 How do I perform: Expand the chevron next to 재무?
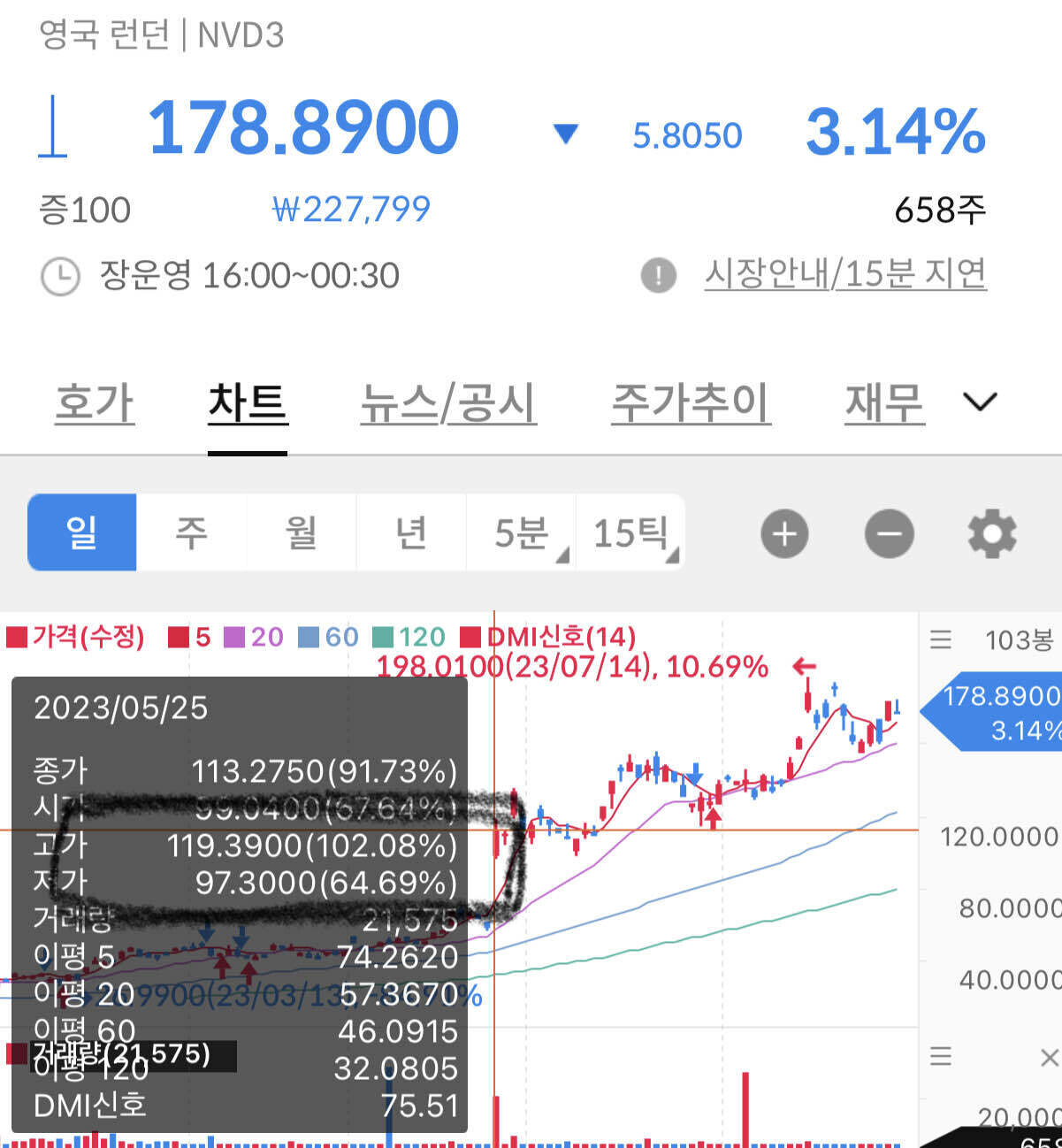pyautogui.click(x=978, y=402)
